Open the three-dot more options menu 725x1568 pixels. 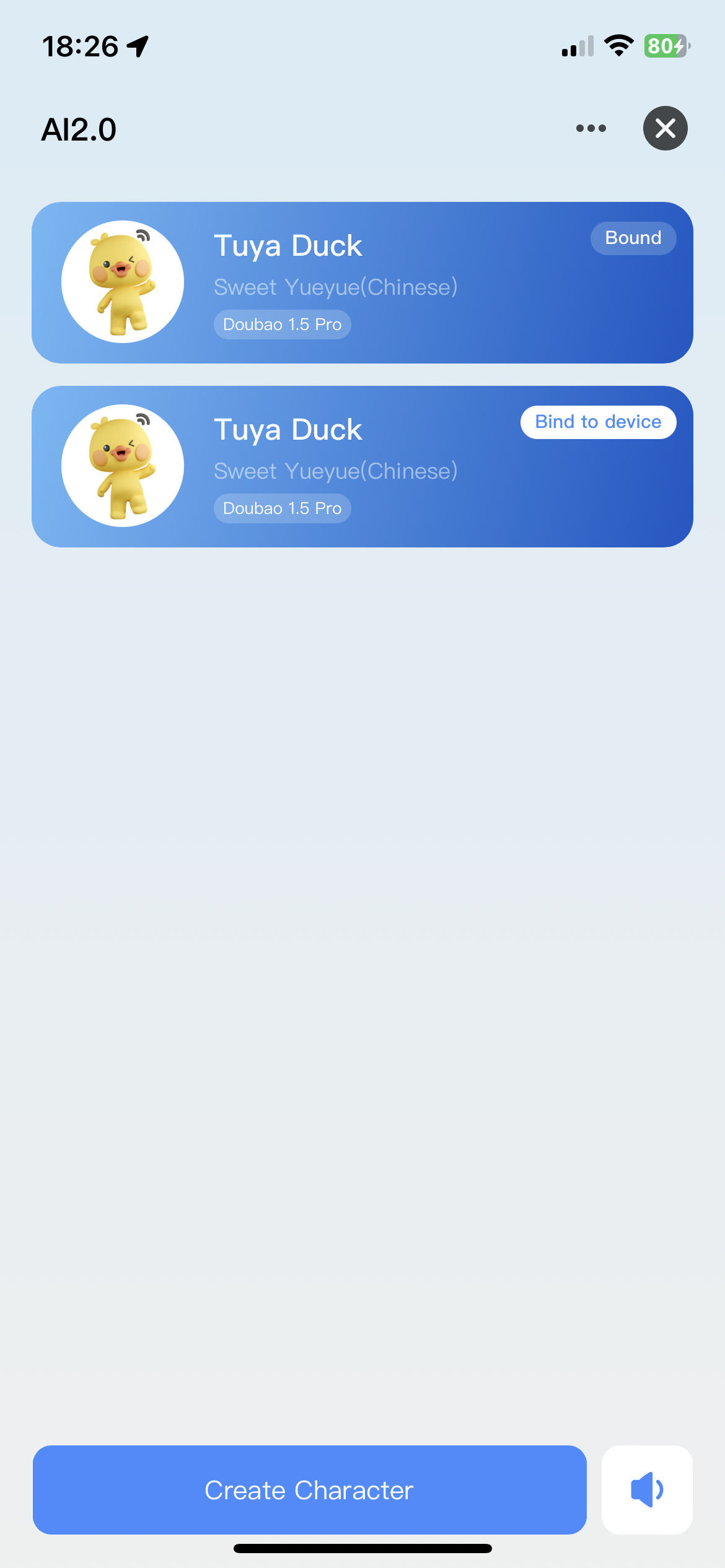591,128
